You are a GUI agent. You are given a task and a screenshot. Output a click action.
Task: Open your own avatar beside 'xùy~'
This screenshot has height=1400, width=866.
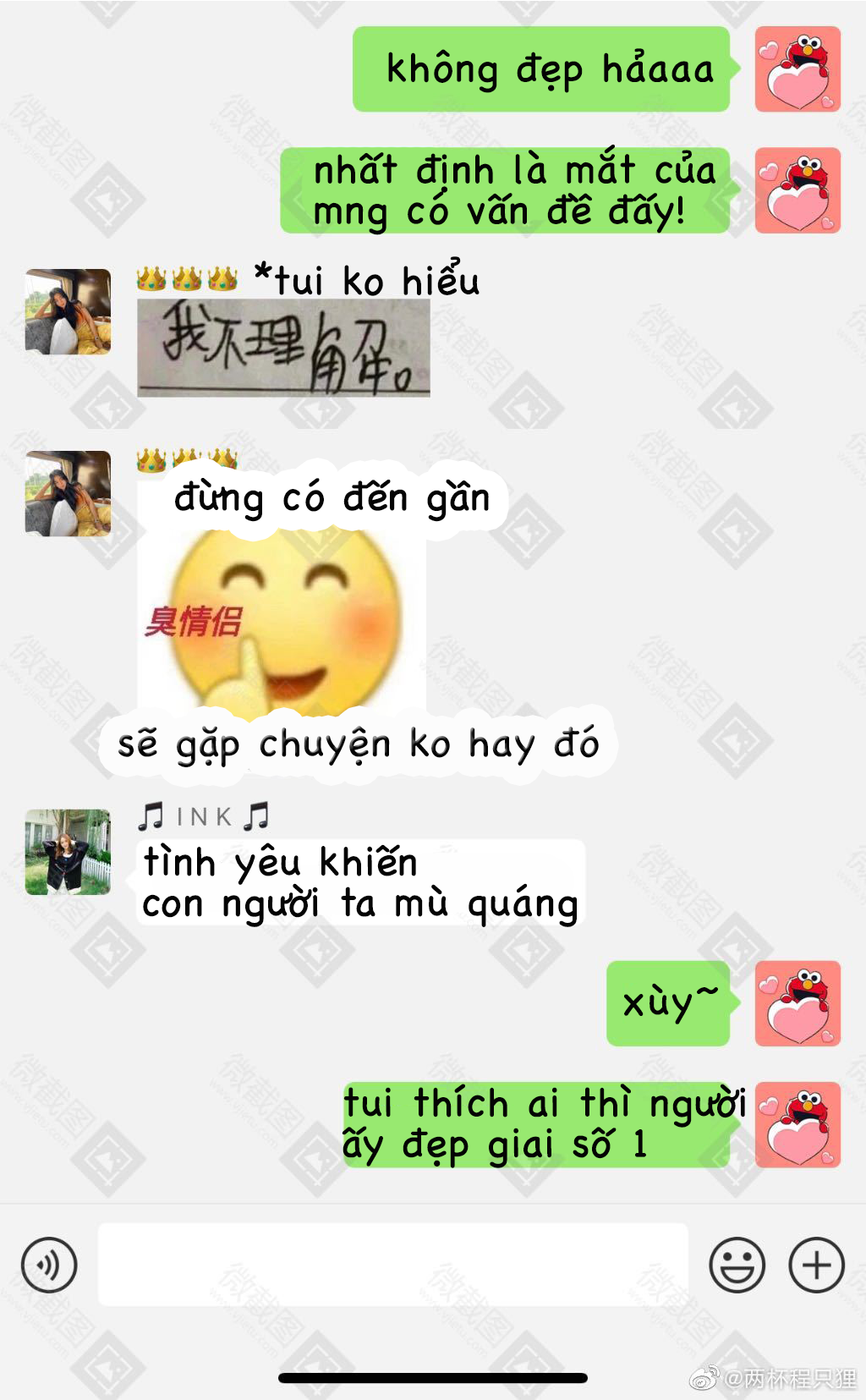tap(797, 1003)
